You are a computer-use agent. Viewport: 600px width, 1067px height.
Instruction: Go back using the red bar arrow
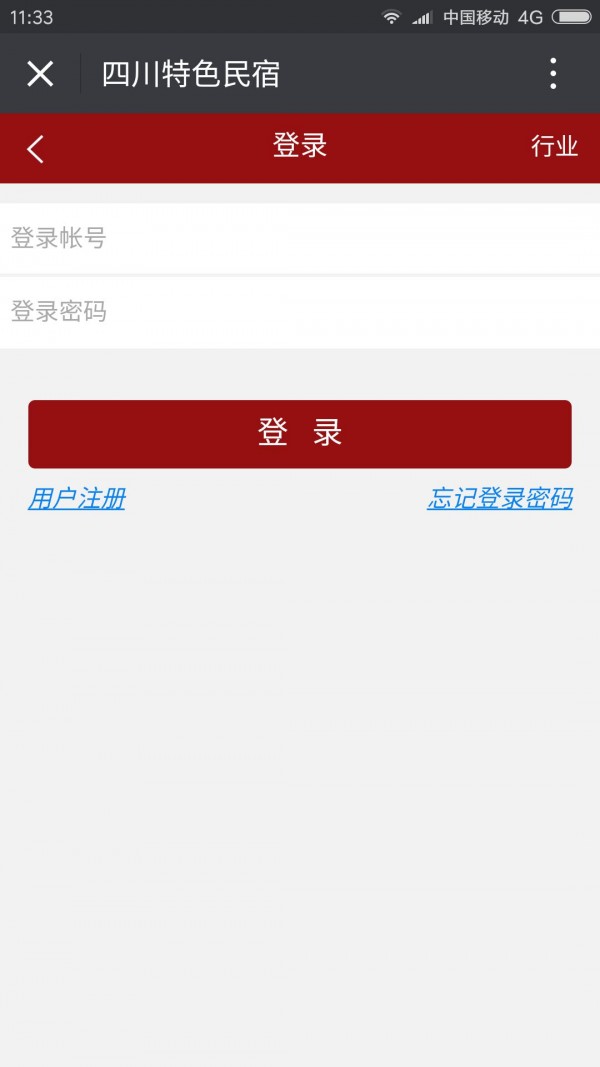[36, 148]
